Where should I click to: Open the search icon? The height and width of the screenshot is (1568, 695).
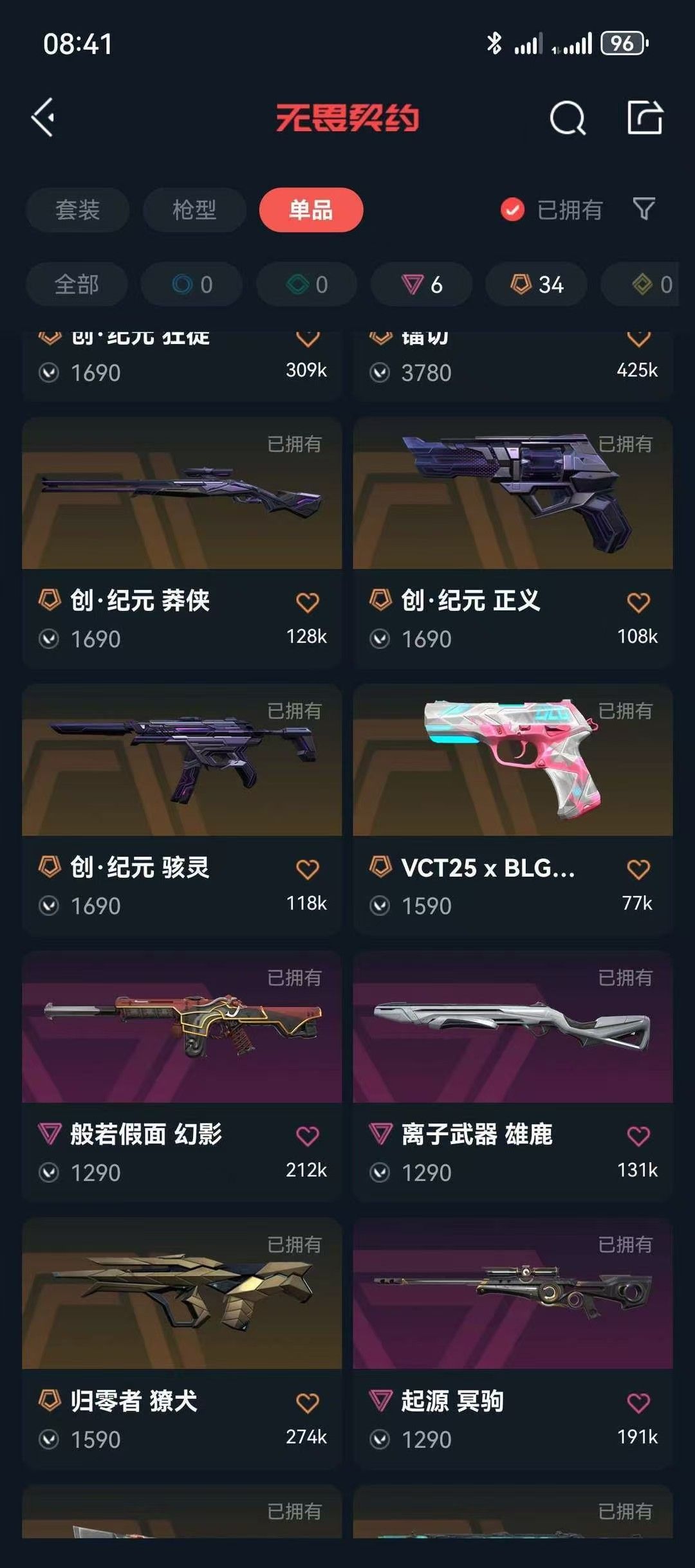coord(565,117)
